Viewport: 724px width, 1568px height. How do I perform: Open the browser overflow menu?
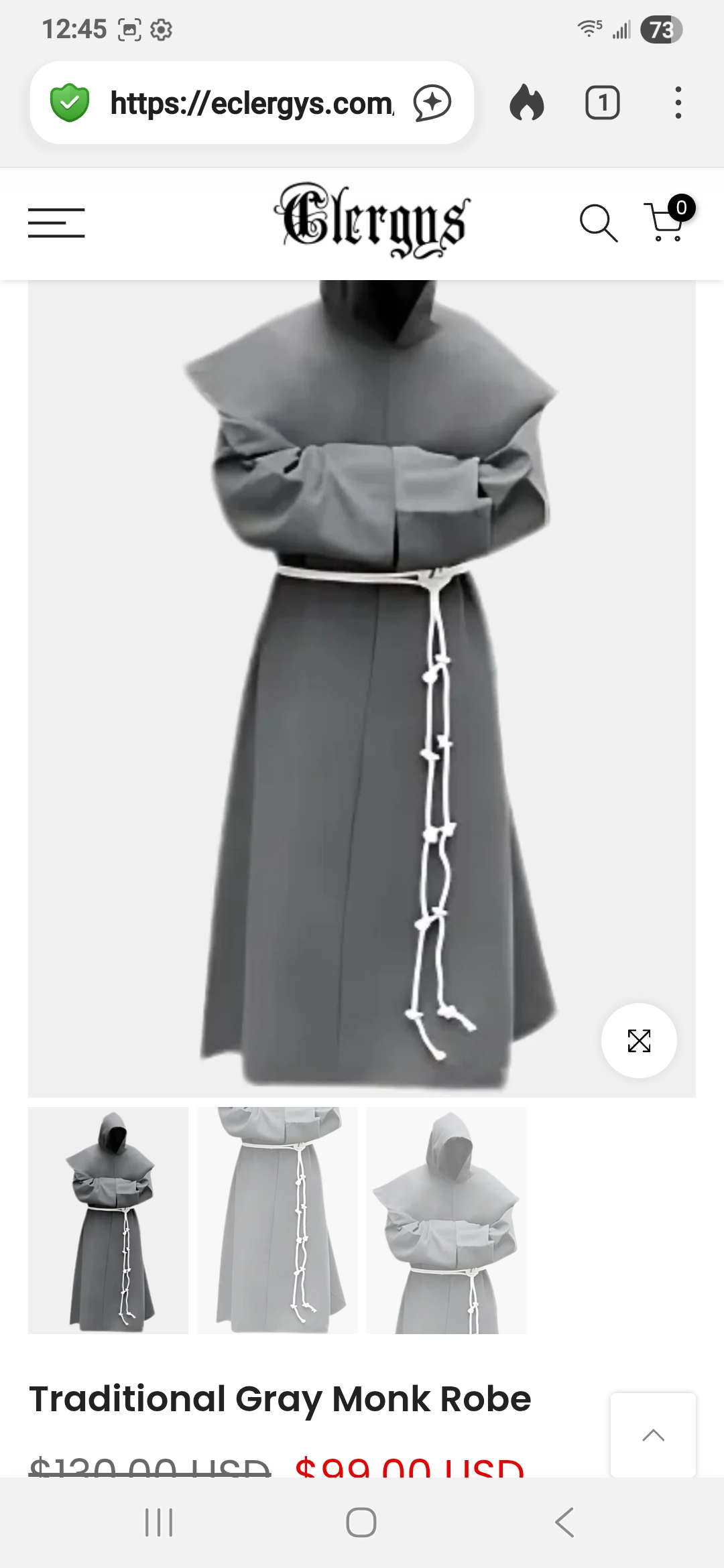tap(678, 103)
